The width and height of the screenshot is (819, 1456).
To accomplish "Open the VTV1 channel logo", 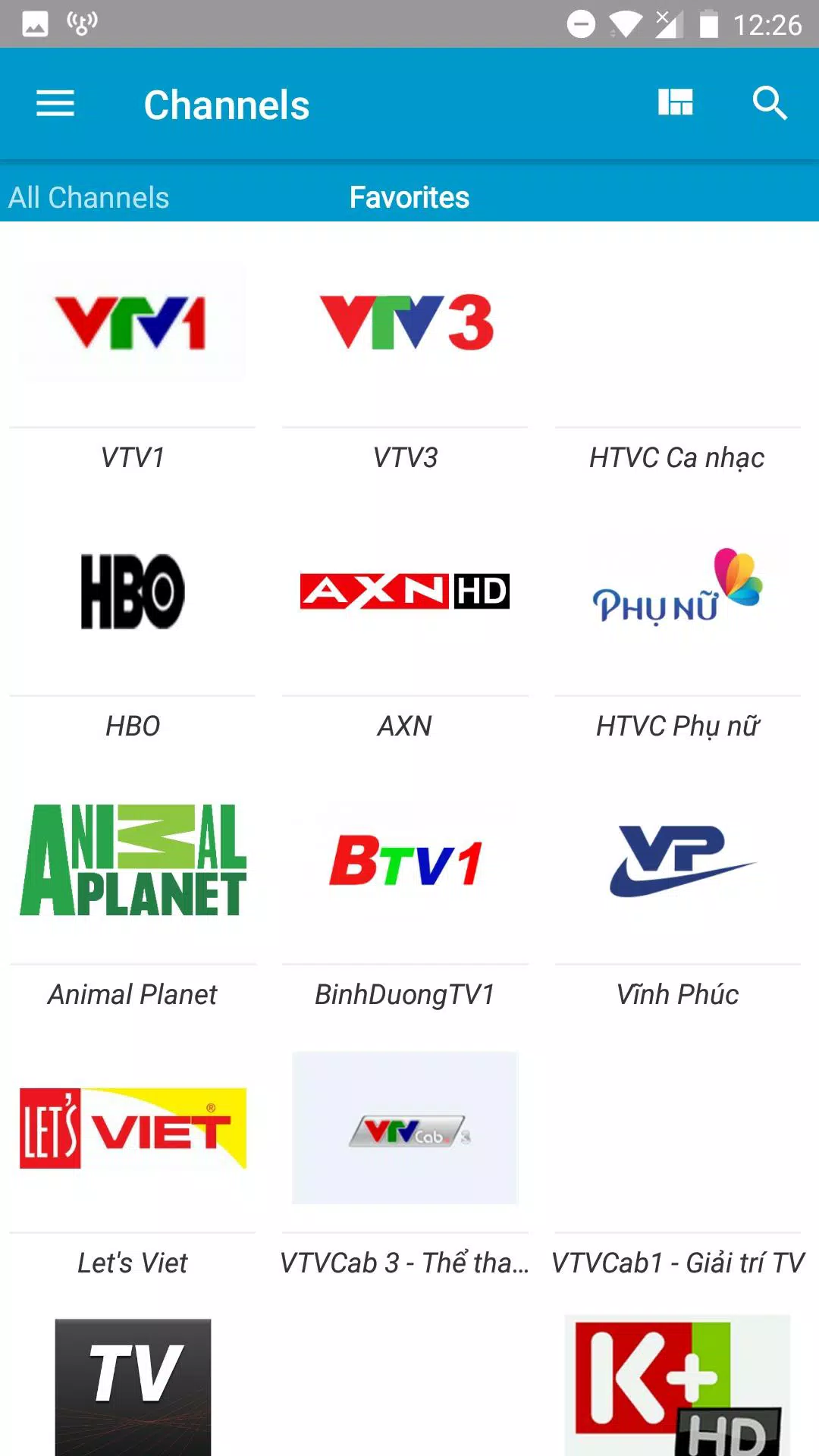I will point(132,322).
